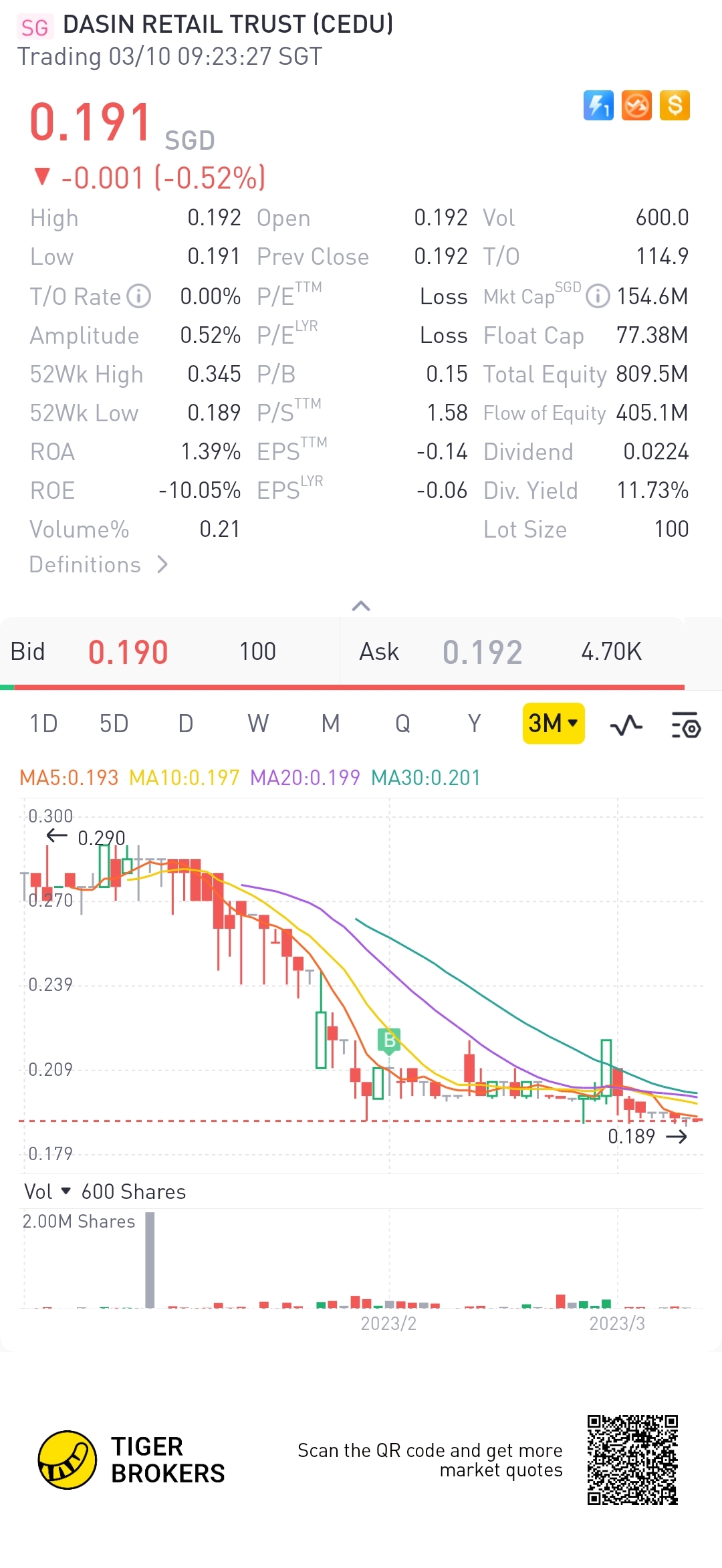
Task: Open the Vol indicator dropdown
Action: (x=47, y=1192)
